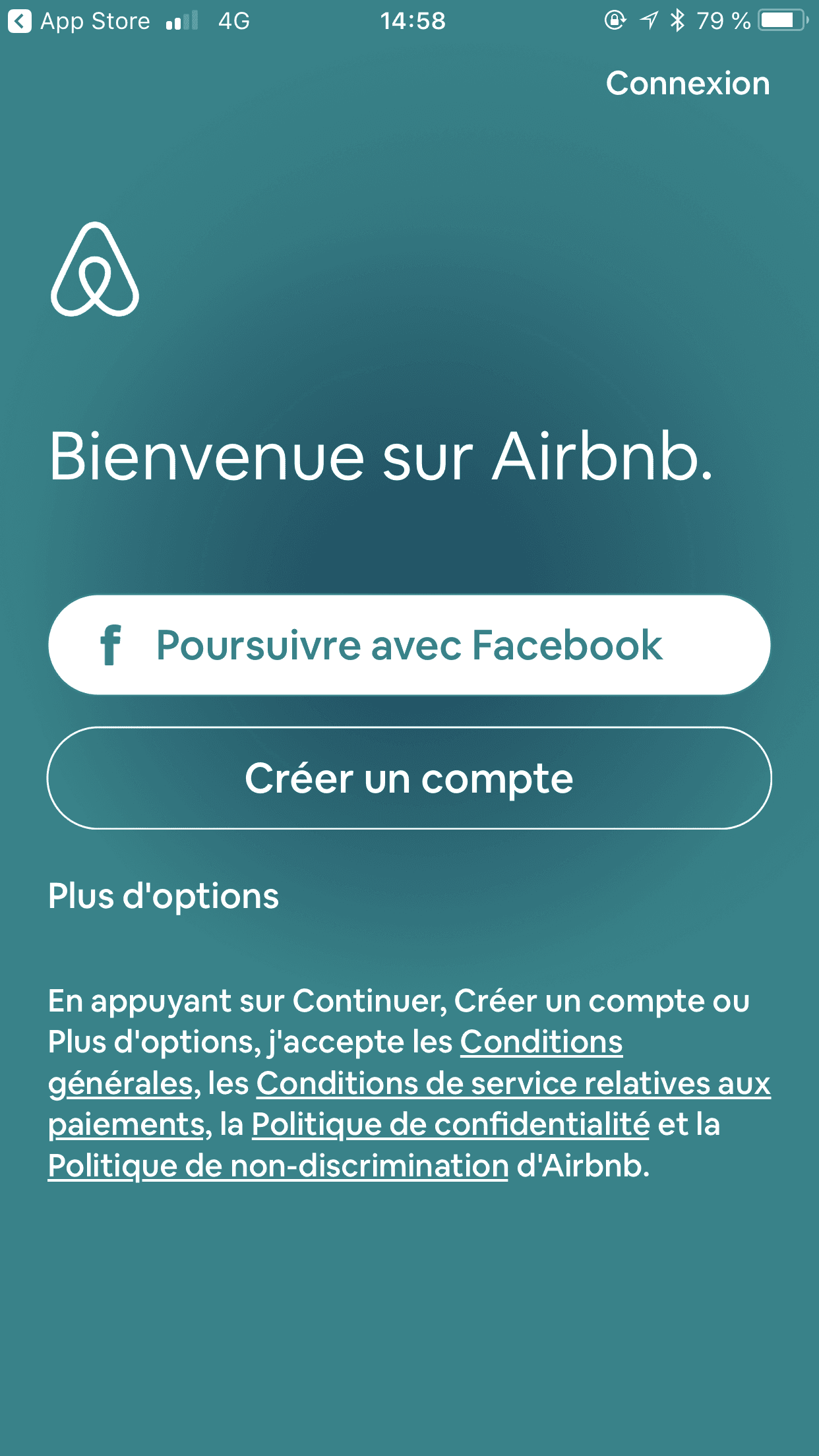Open Plus d'options

164,896
